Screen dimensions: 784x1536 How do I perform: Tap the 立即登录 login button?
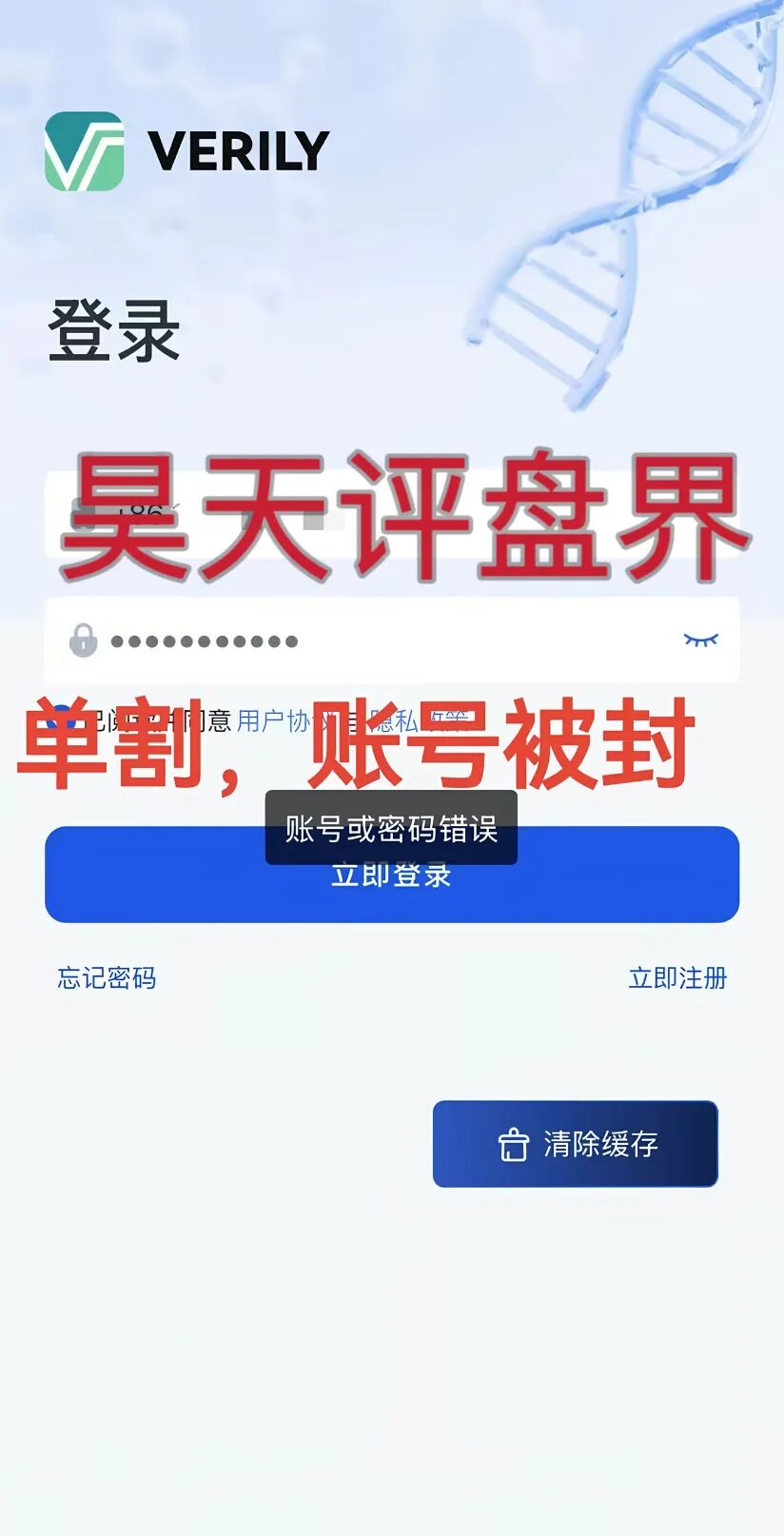(391, 890)
